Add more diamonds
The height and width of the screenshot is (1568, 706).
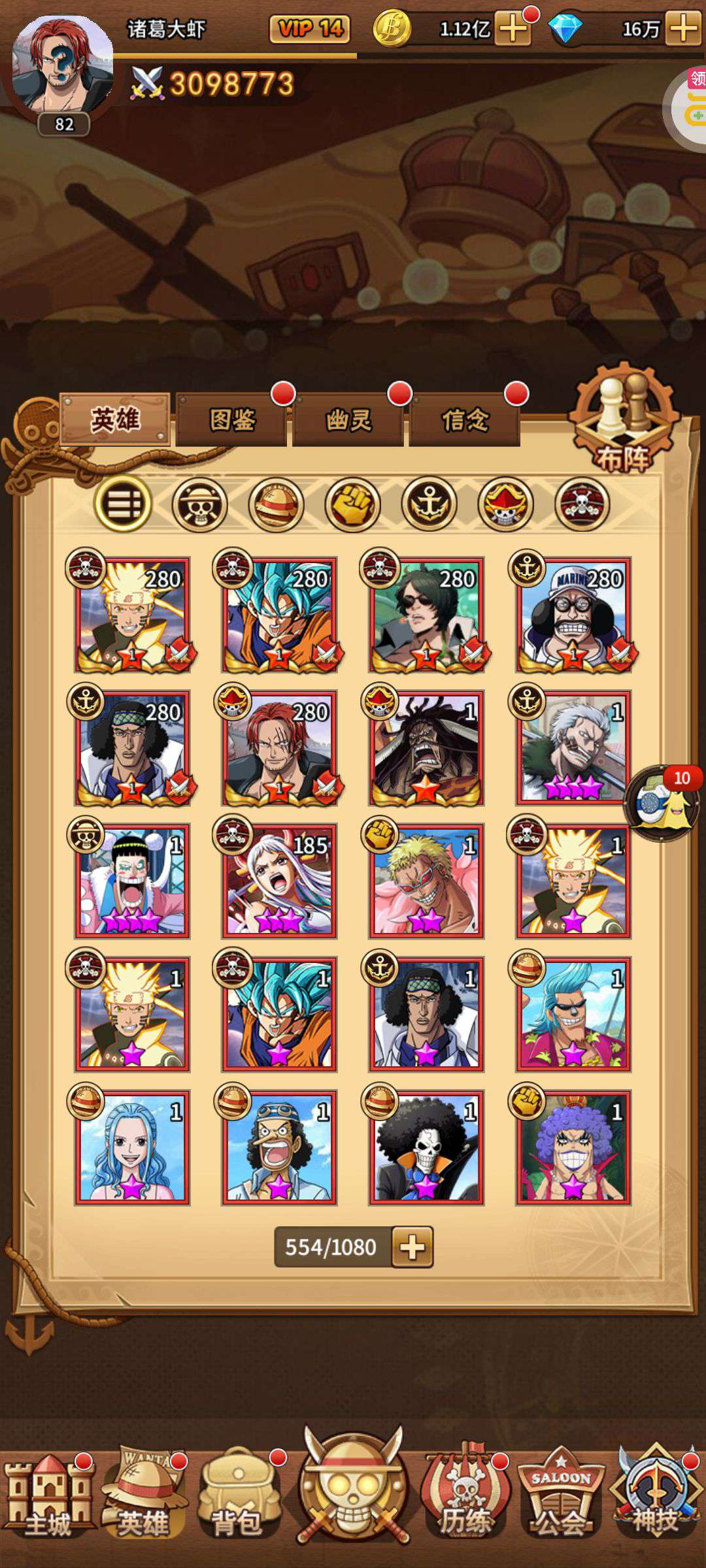683,29
